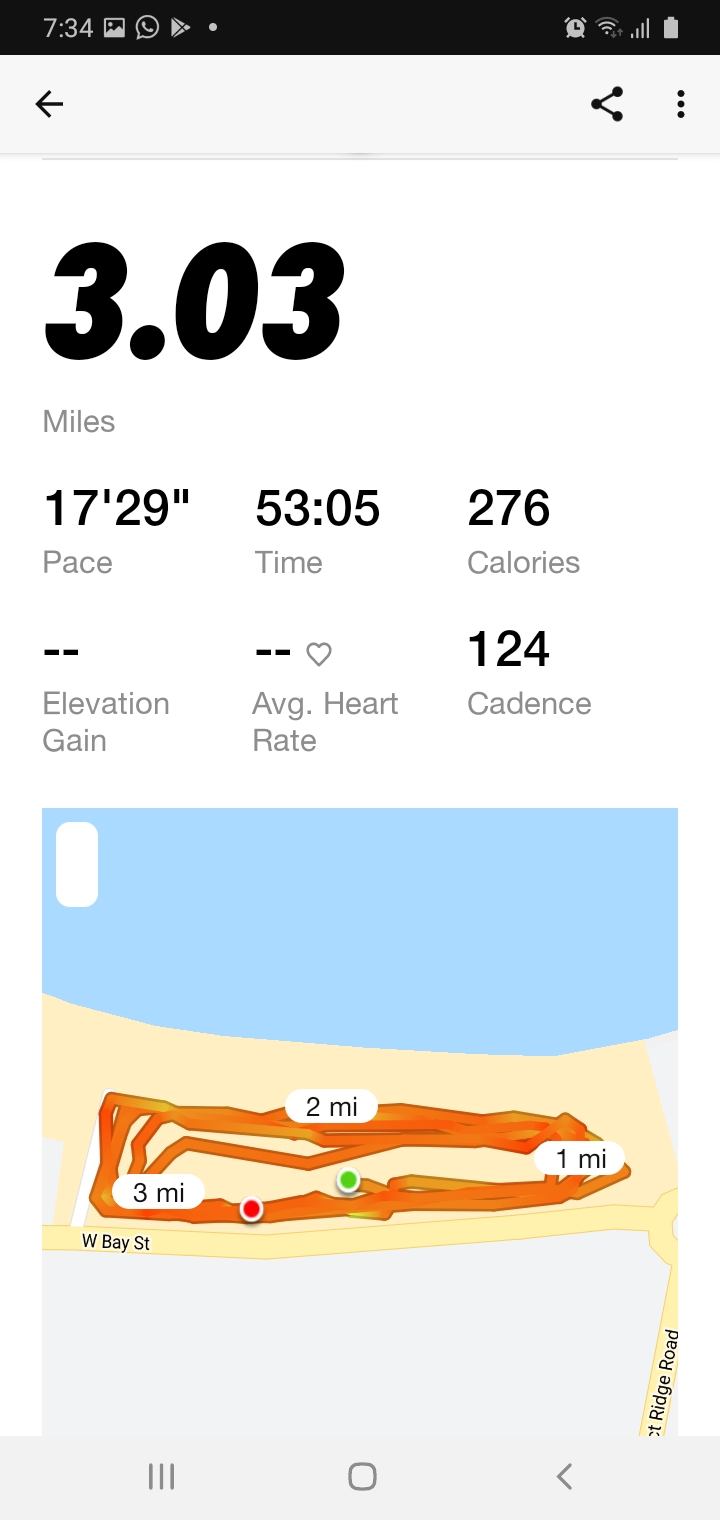Open the three-dot overflow menu

pos(681,104)
